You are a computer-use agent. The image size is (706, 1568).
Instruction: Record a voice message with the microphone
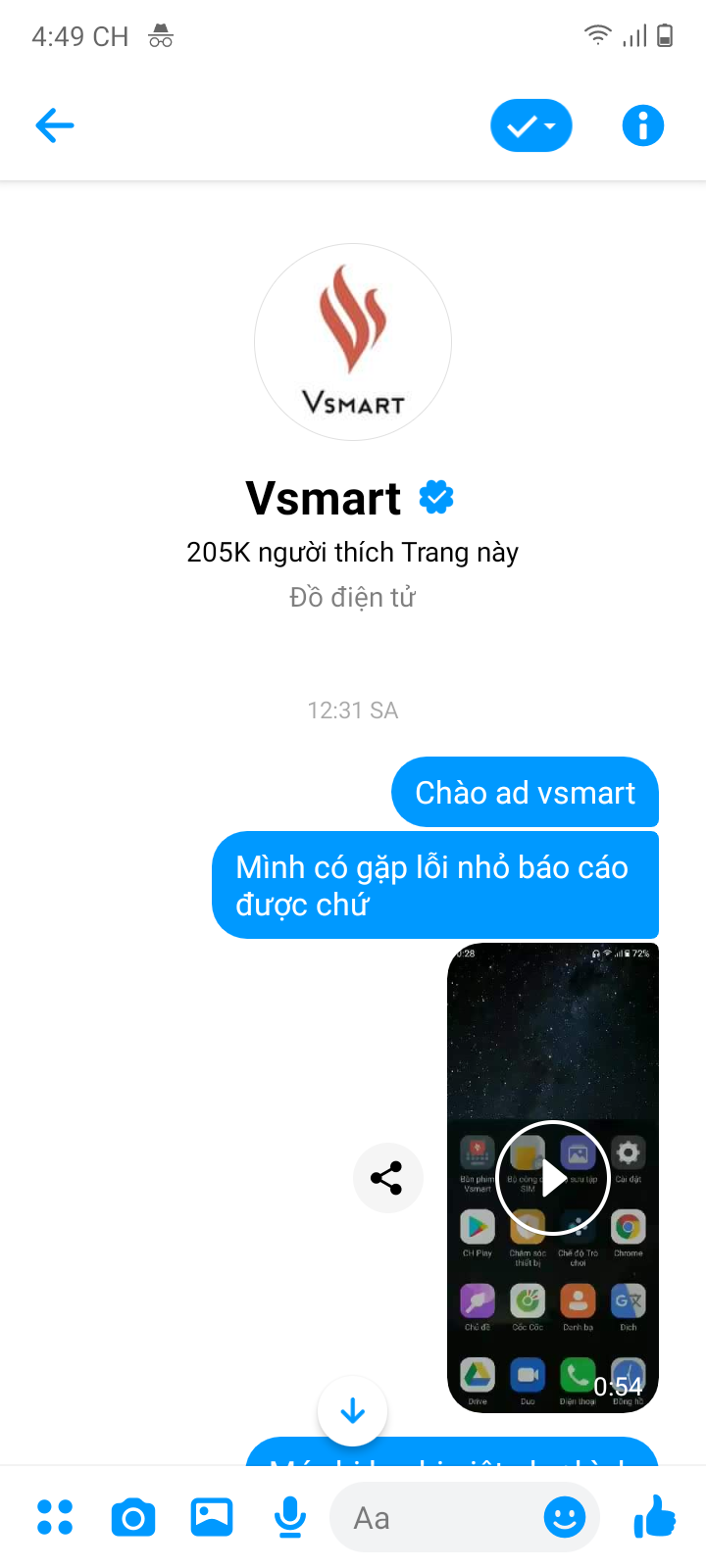[290, 1517]
